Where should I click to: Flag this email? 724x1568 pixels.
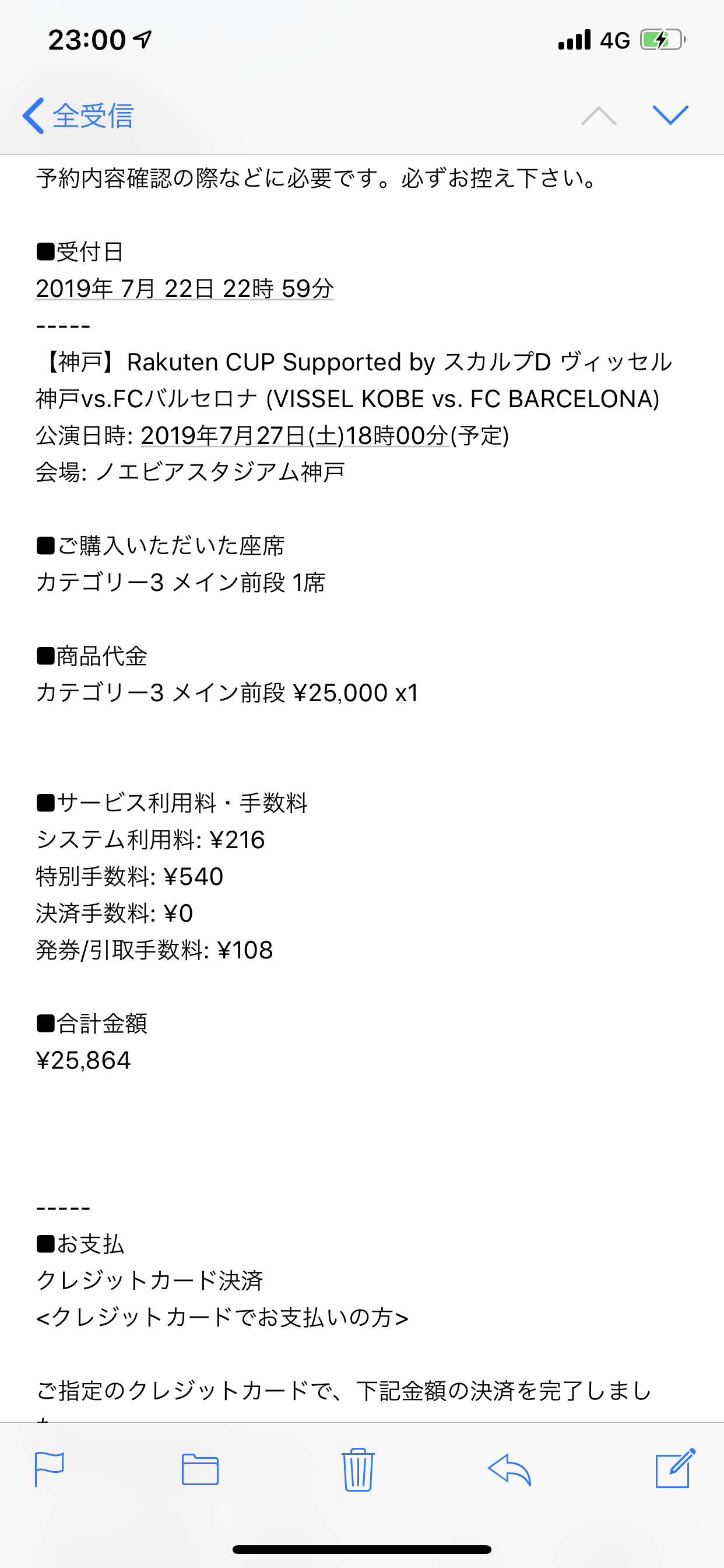click(x=50, y=1469)
